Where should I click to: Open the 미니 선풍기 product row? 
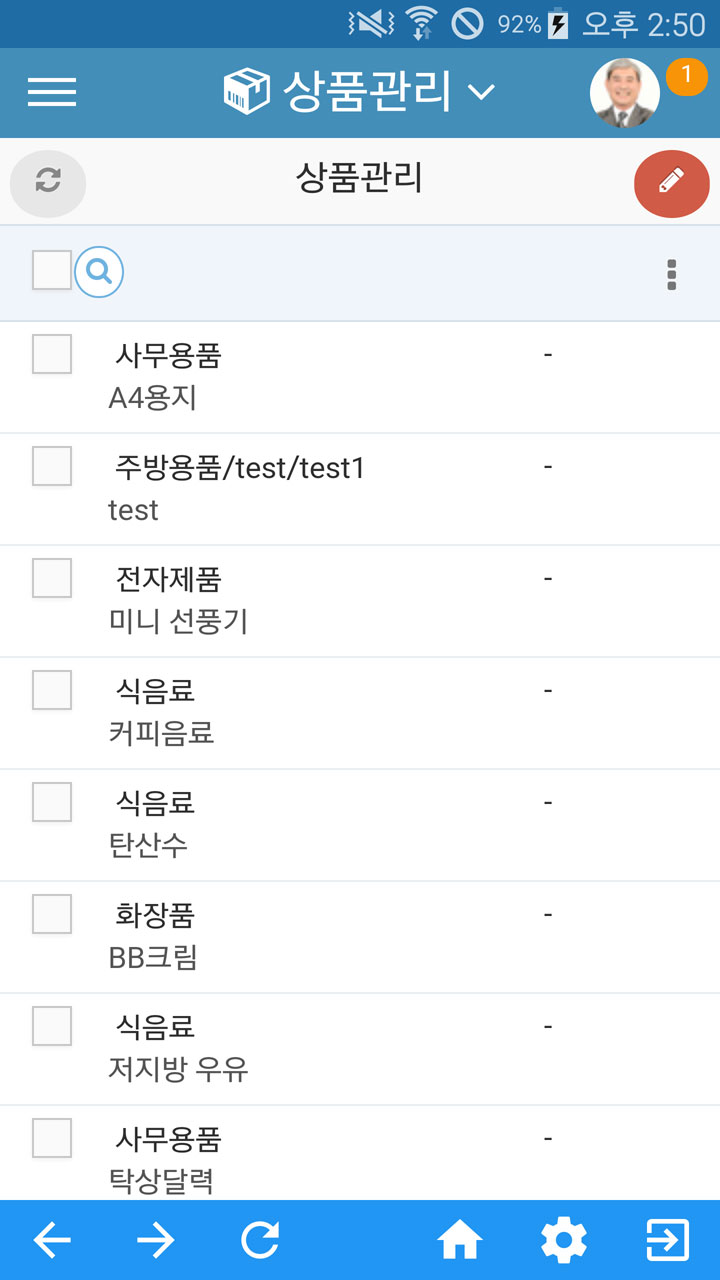coord(360,601)
